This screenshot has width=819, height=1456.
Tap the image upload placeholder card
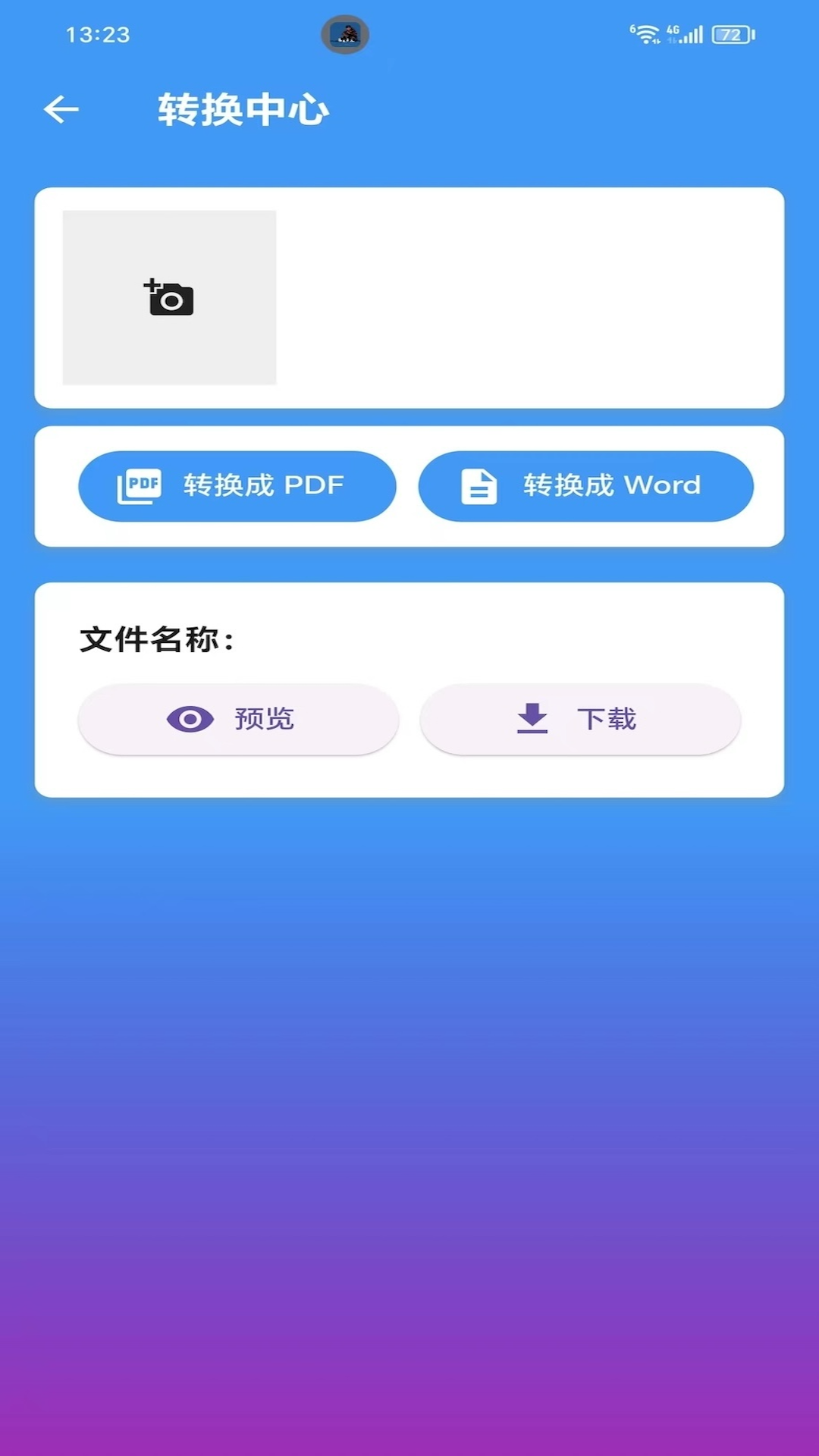tap(170, 297)
